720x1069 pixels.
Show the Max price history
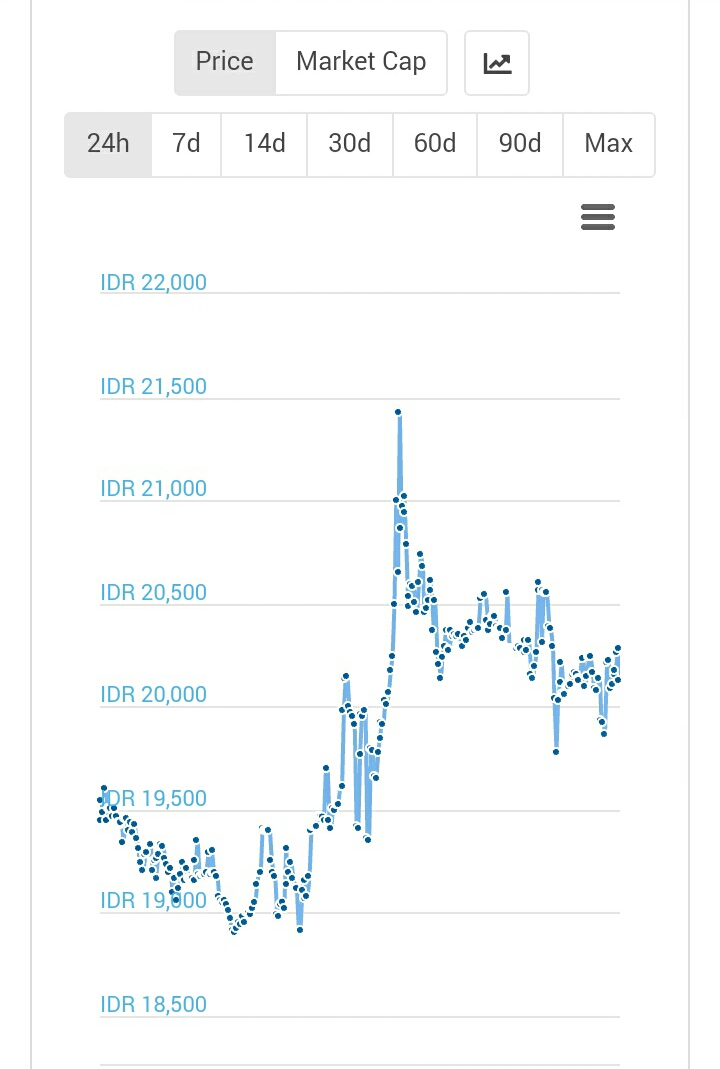608,144
